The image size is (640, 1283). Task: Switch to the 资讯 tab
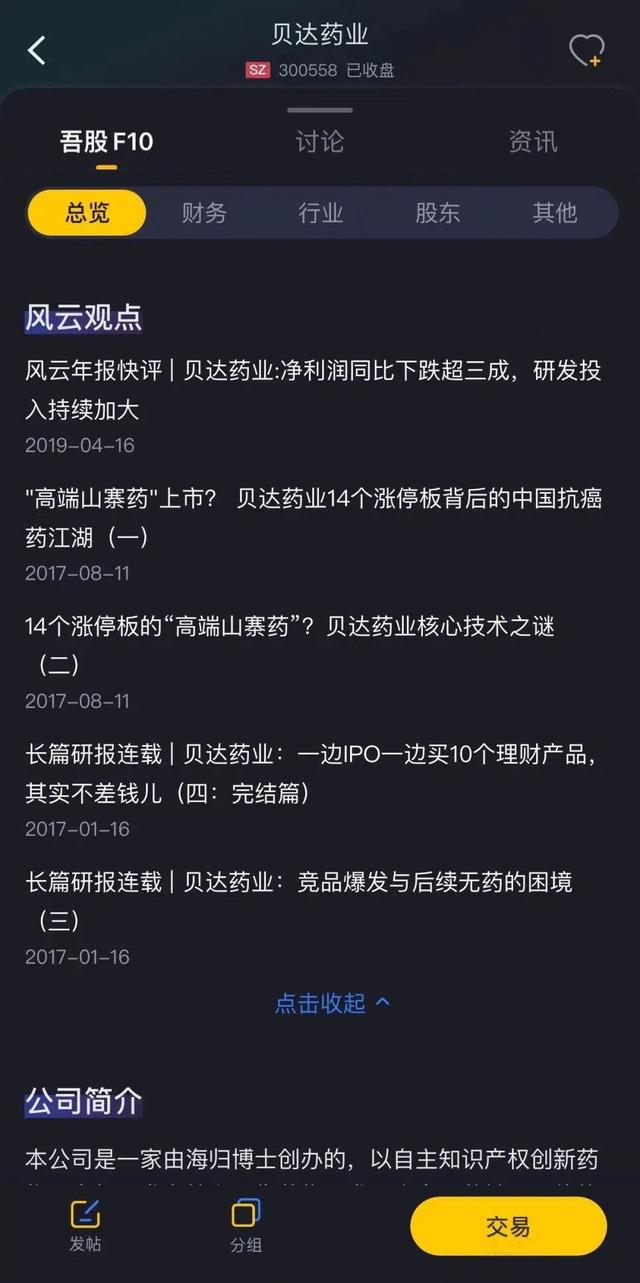point(533,142)
